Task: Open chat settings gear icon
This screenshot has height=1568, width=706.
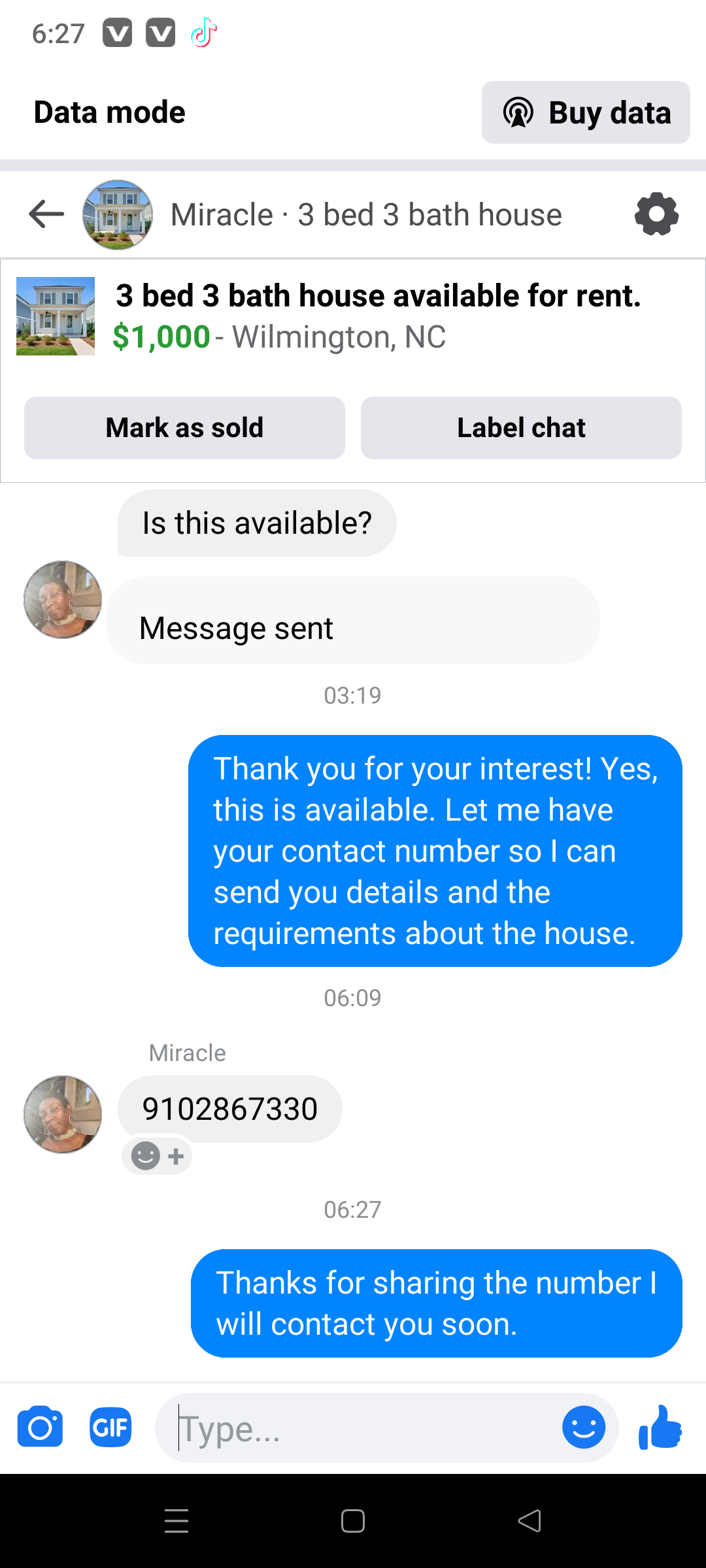Action: (656, 214)
